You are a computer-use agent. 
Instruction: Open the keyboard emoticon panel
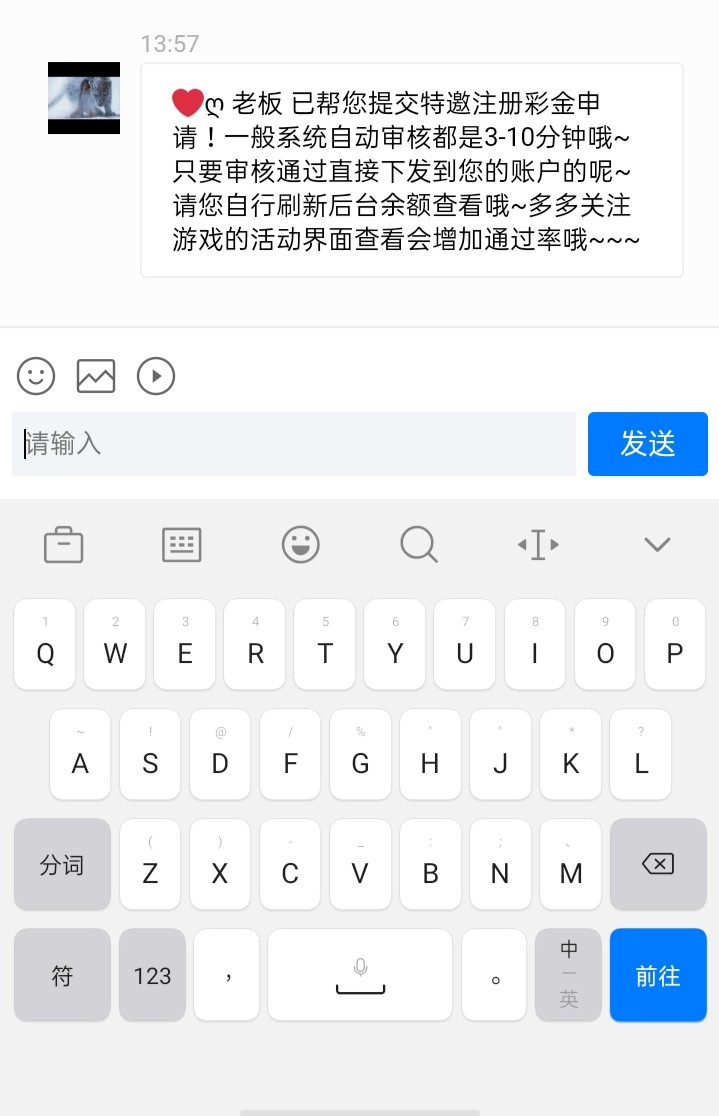[300, 545]
